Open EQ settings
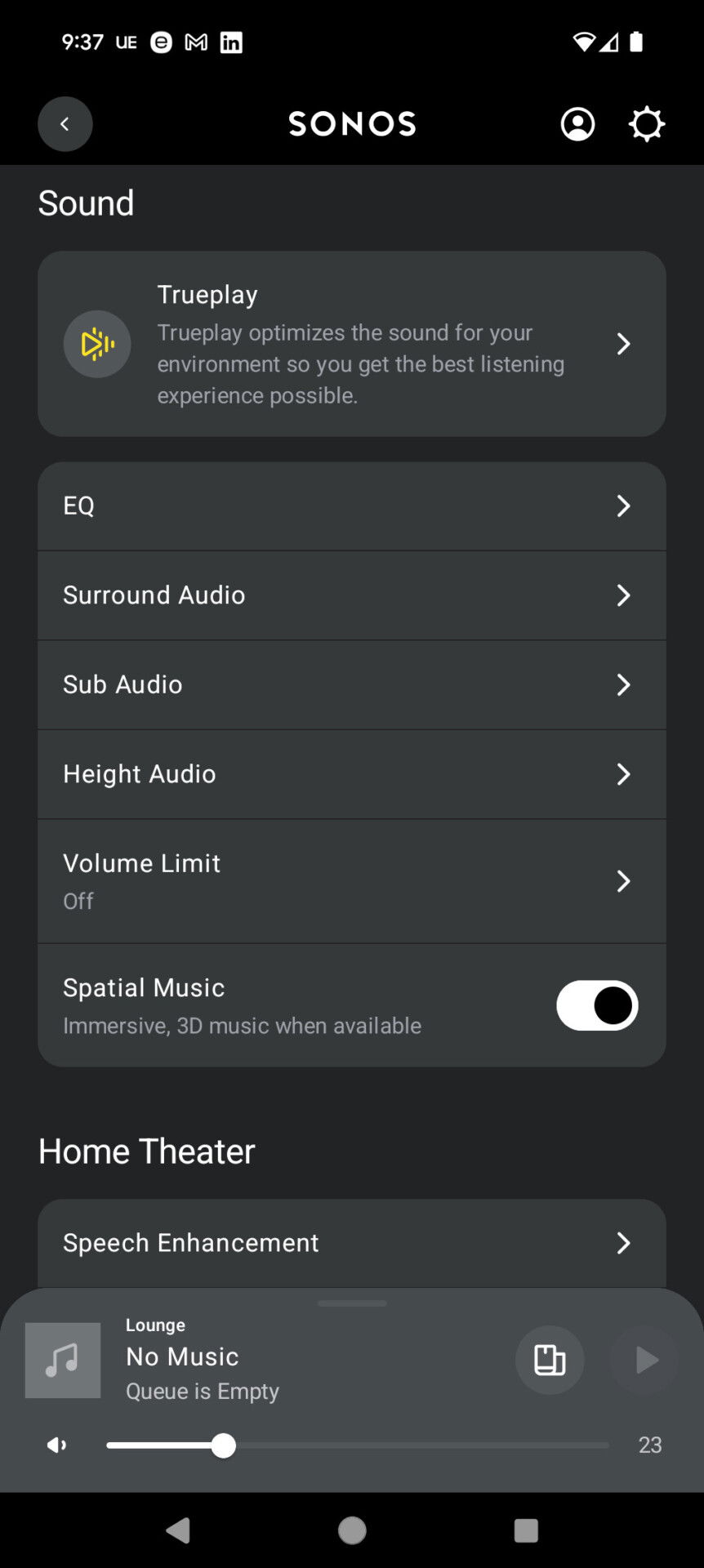 [x=352, y=506]
